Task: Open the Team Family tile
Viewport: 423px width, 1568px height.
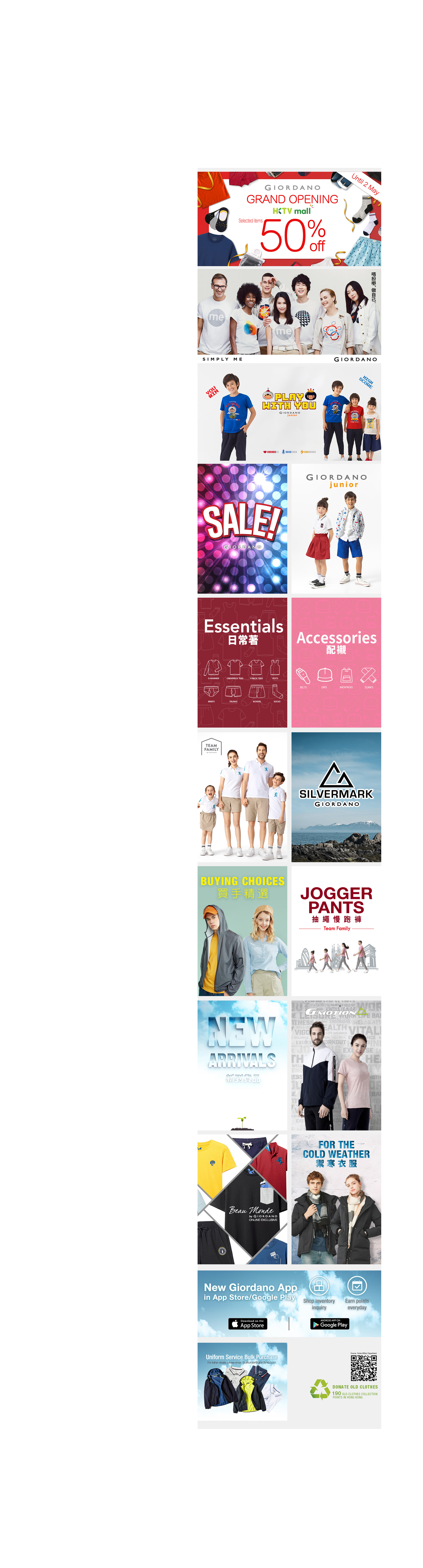Action: pyautogui.click(x=242, y=796)
